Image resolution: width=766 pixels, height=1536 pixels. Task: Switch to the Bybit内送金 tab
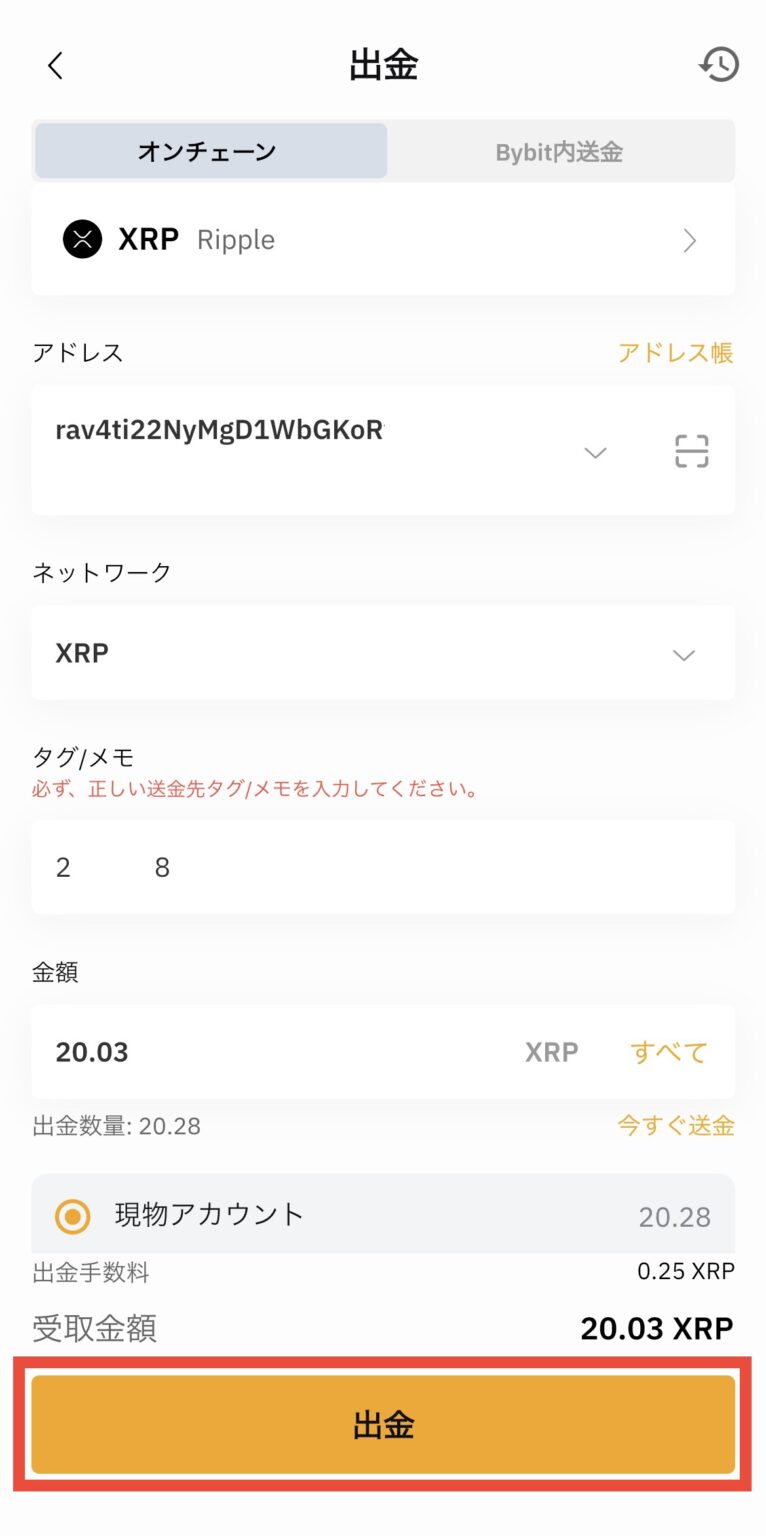pyautogui.click(x=558, y=151)
